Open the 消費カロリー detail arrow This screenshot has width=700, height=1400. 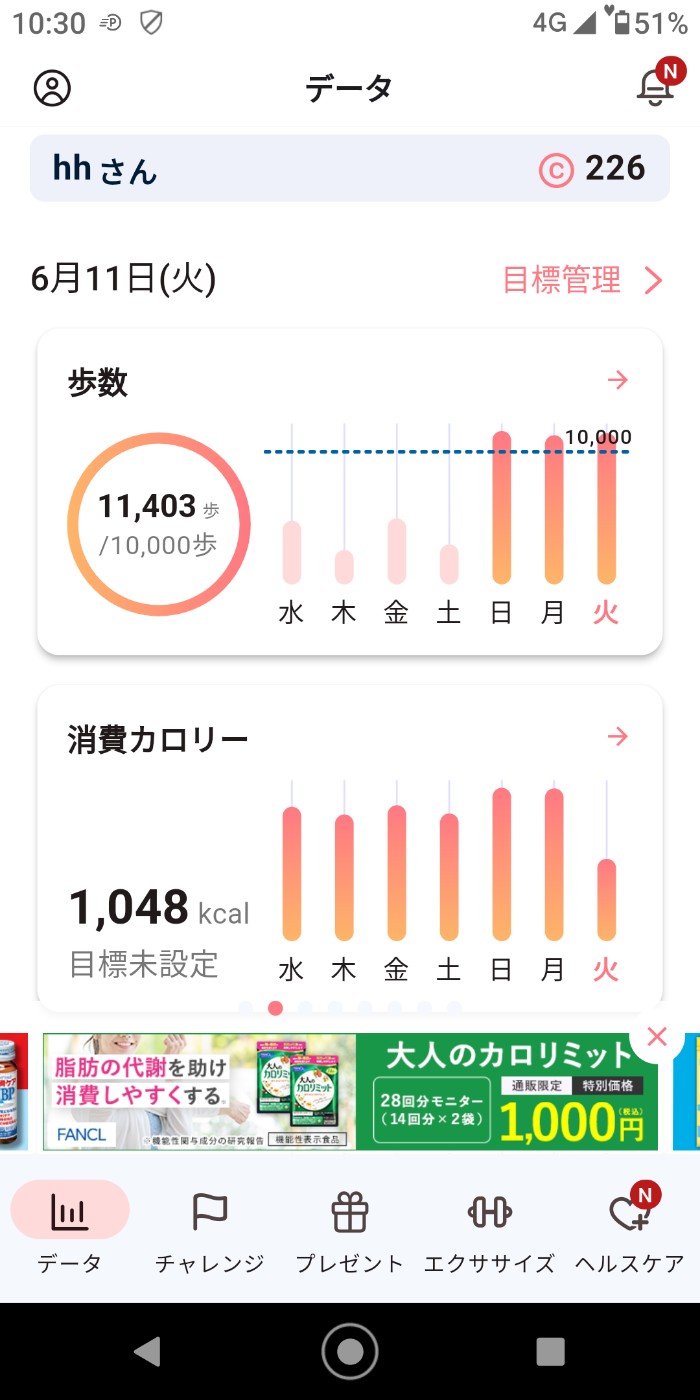(x=618, y=737)
